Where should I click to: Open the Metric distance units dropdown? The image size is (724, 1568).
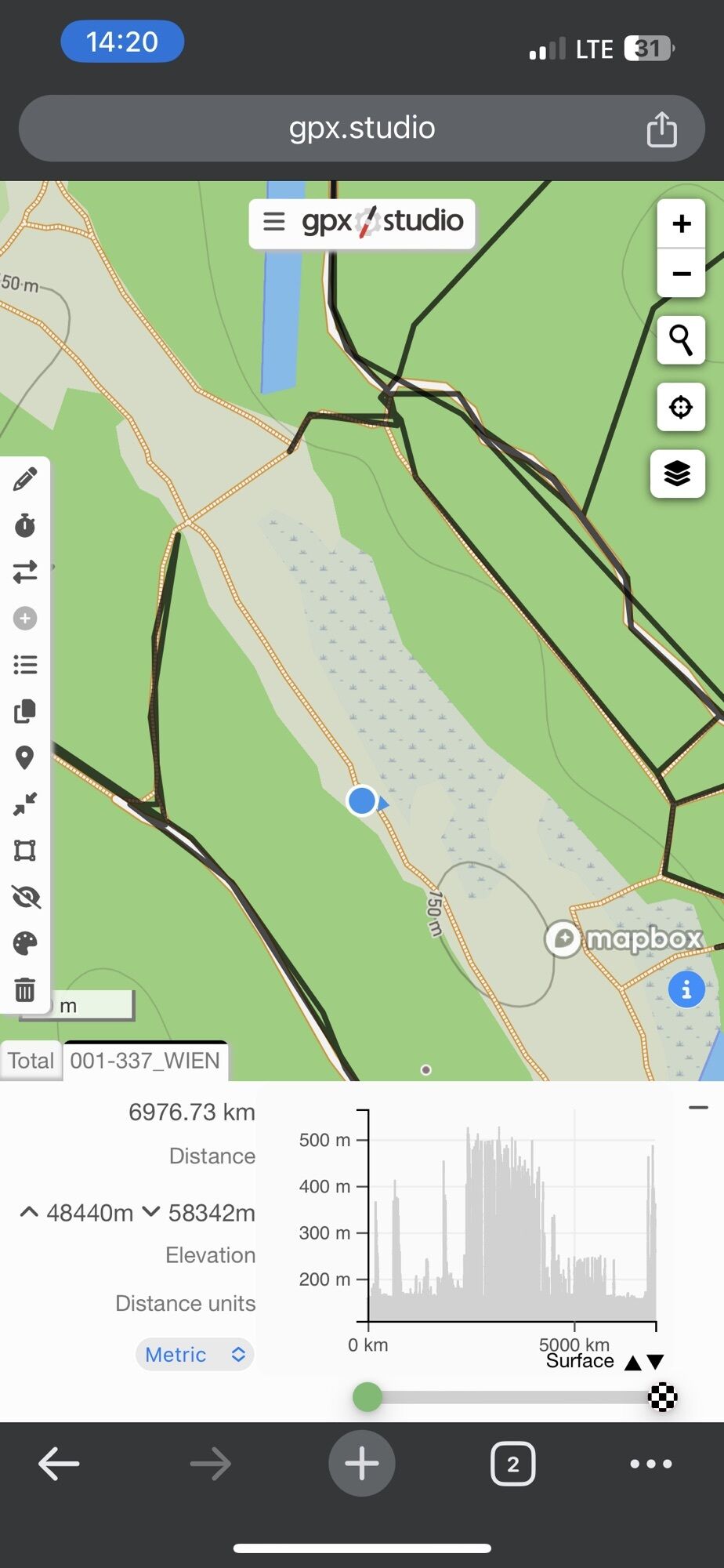click(194, 1355)
